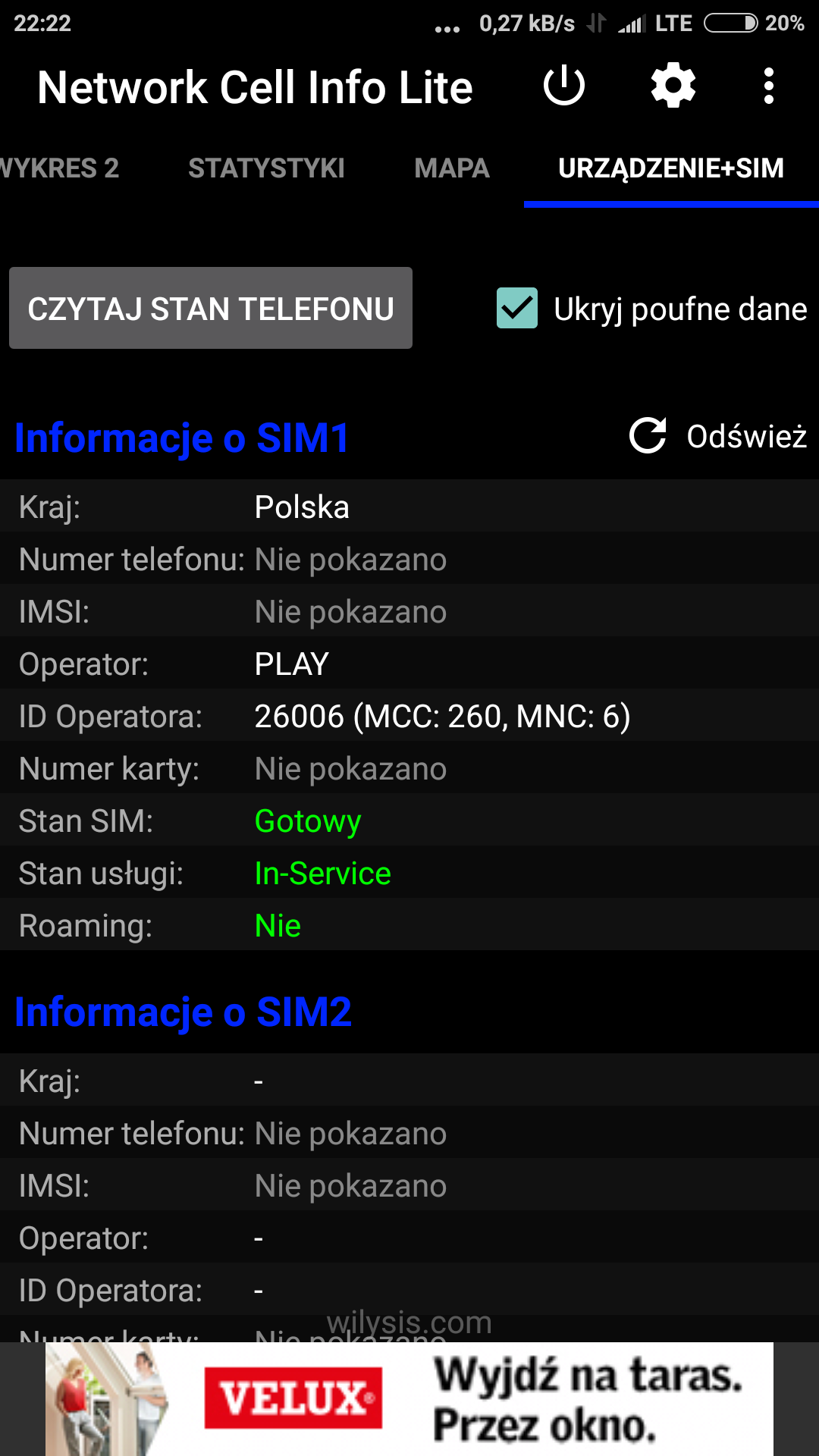Open the VELUX ad banner
The width and height of the screenshot is (819, 1456).
tap(409, 1399)
